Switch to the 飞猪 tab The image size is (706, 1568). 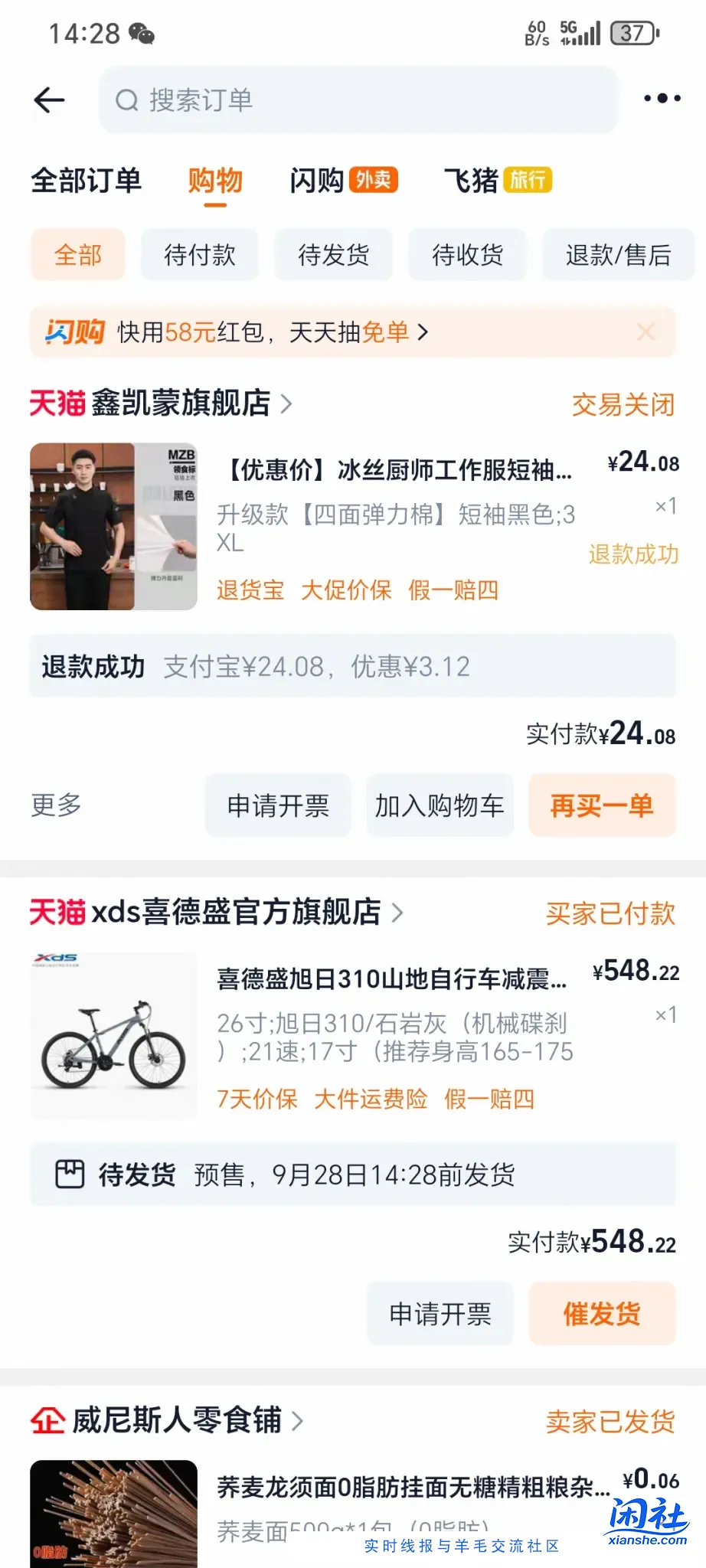(x=469, y=181)
